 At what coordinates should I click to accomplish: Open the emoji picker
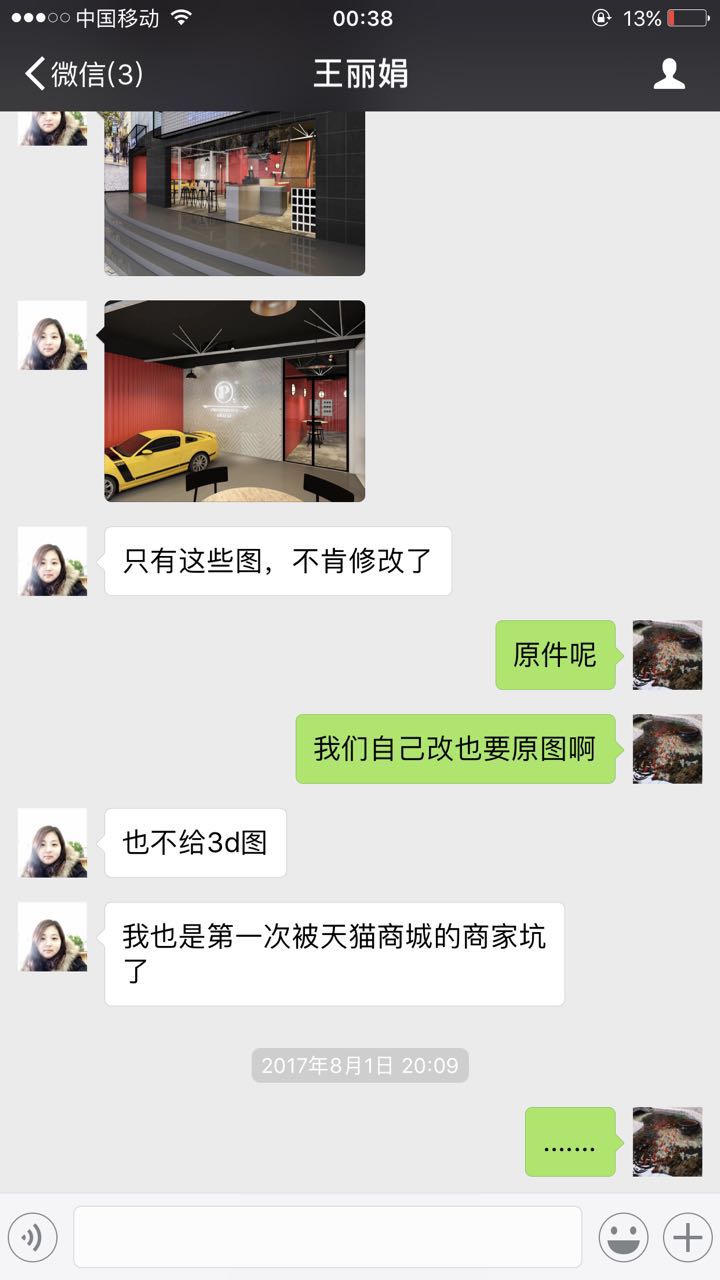pyautogui.click(x=623, y=1238)
